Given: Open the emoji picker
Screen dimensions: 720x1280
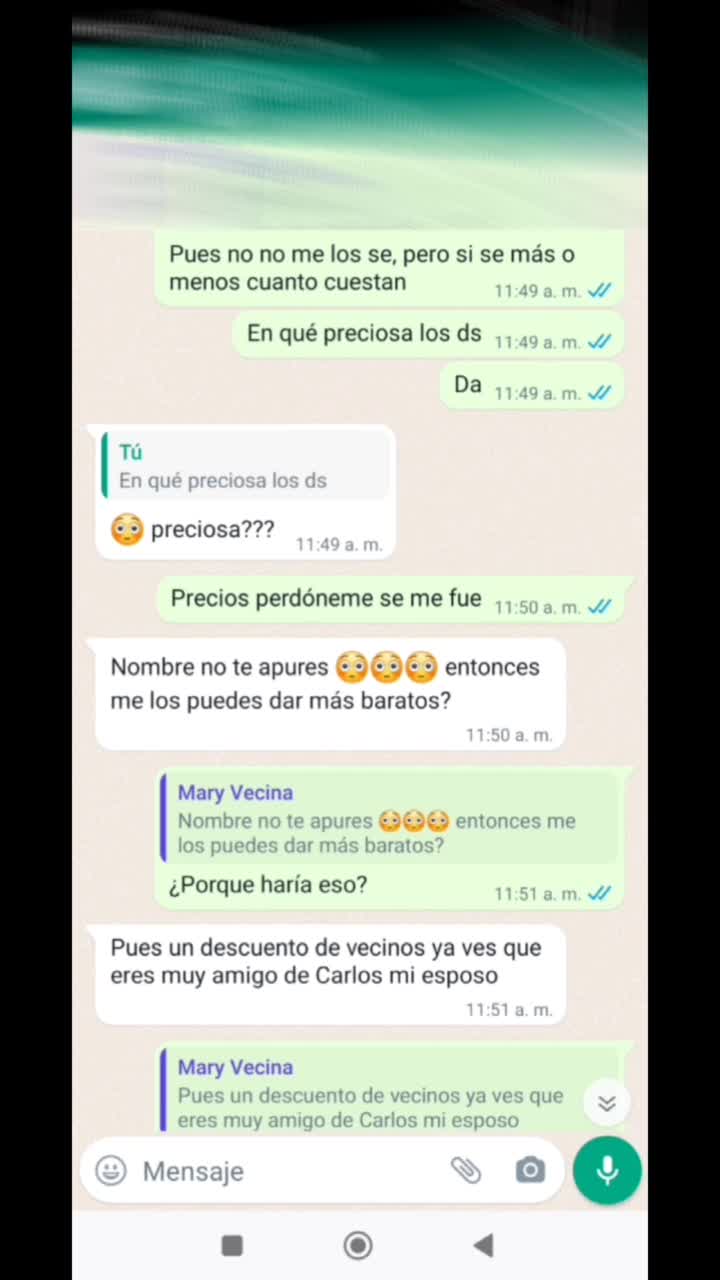Looking at the screenshot, I should 111,1170.
